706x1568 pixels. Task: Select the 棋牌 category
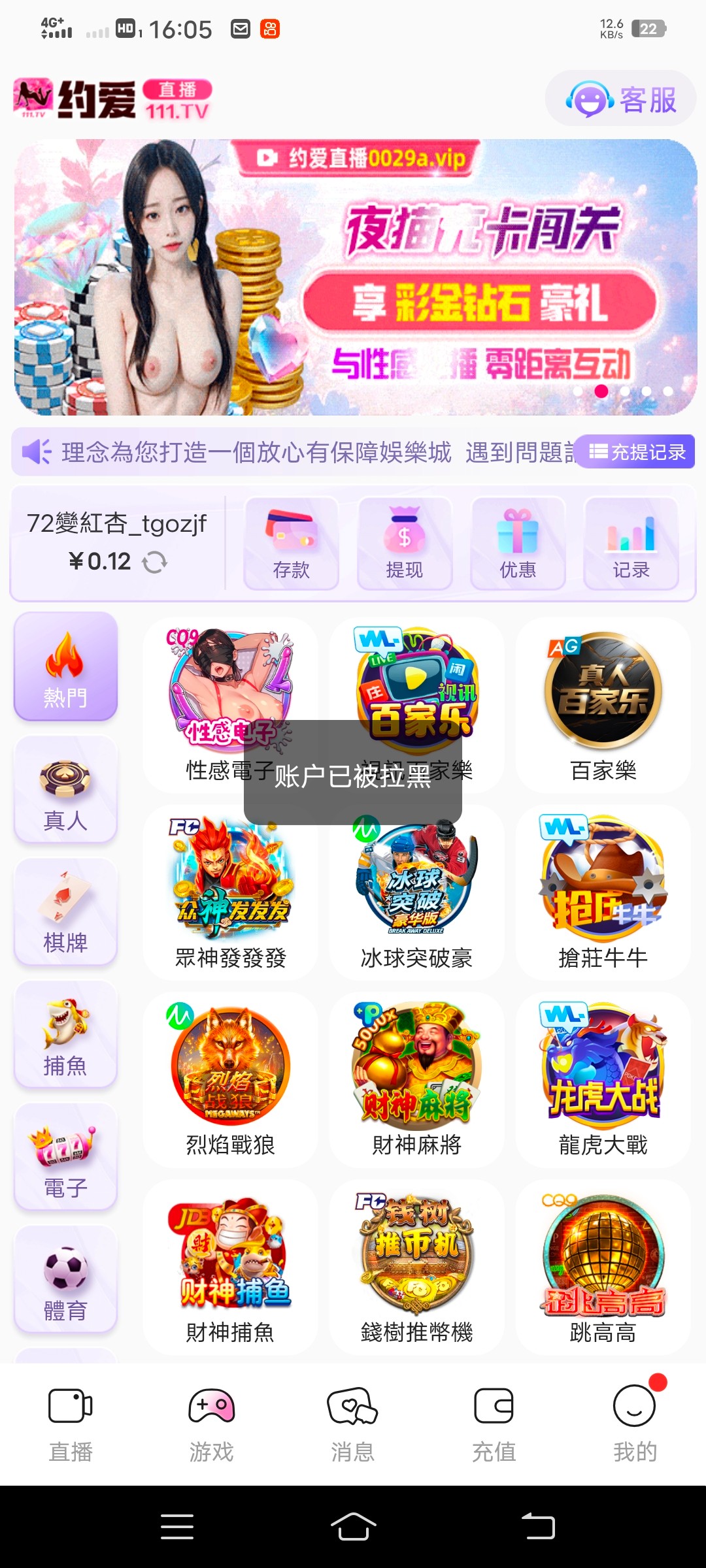pyautogui.click(x=65, y=912)
